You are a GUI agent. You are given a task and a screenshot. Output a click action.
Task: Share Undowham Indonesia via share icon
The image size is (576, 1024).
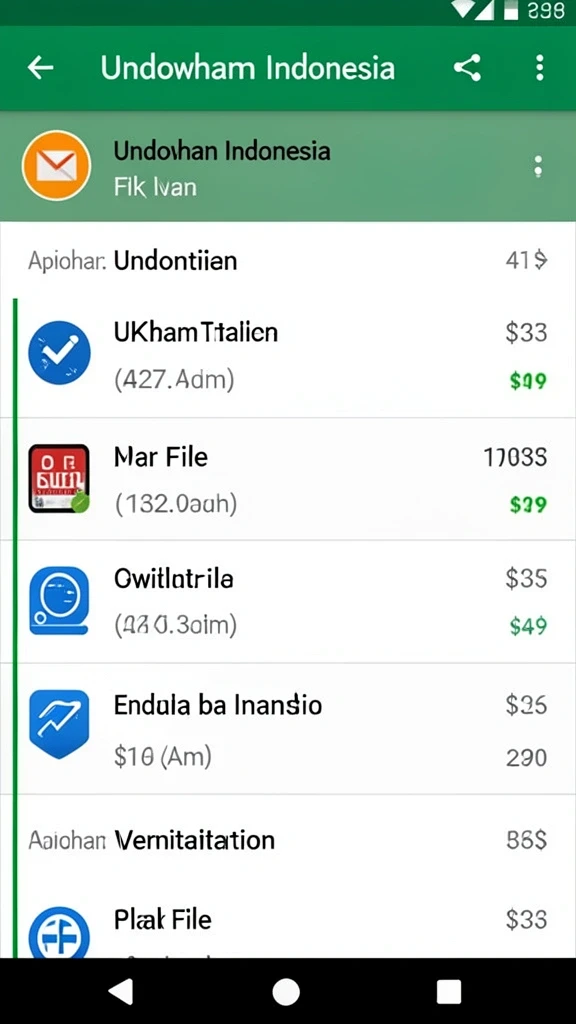click(x=467, y=67)
